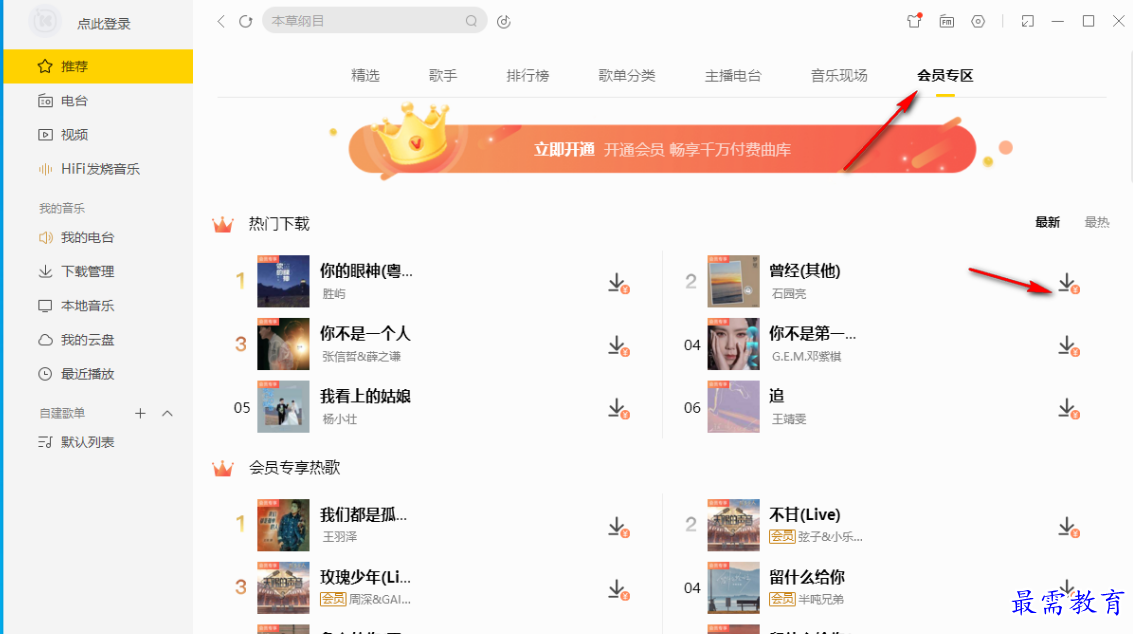This screenshot has height=634, width=1133.
Task: Open 点此登录 to sign in
Action: (104, 24)
